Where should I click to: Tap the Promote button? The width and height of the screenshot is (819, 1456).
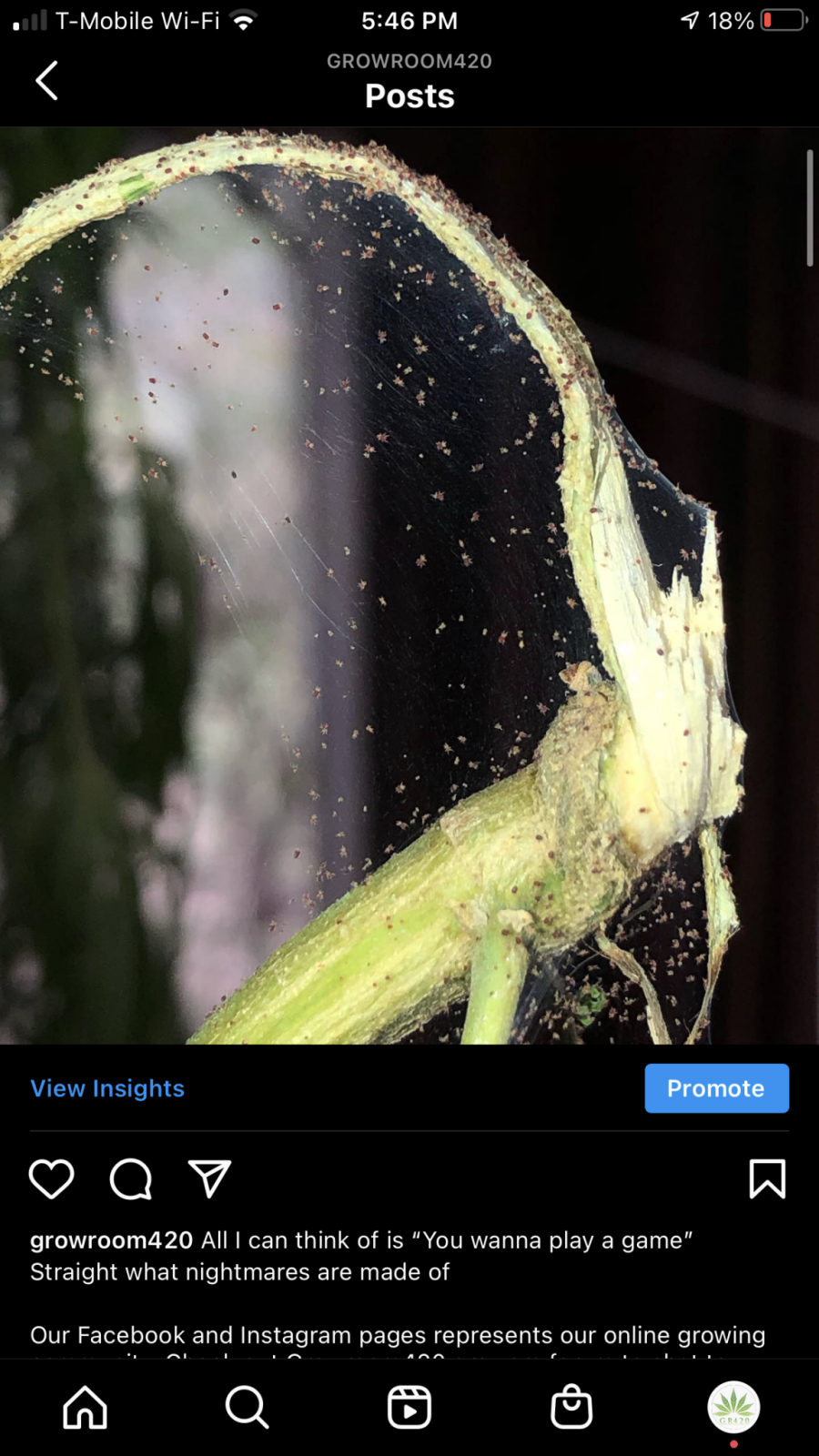pos(716,1088)
